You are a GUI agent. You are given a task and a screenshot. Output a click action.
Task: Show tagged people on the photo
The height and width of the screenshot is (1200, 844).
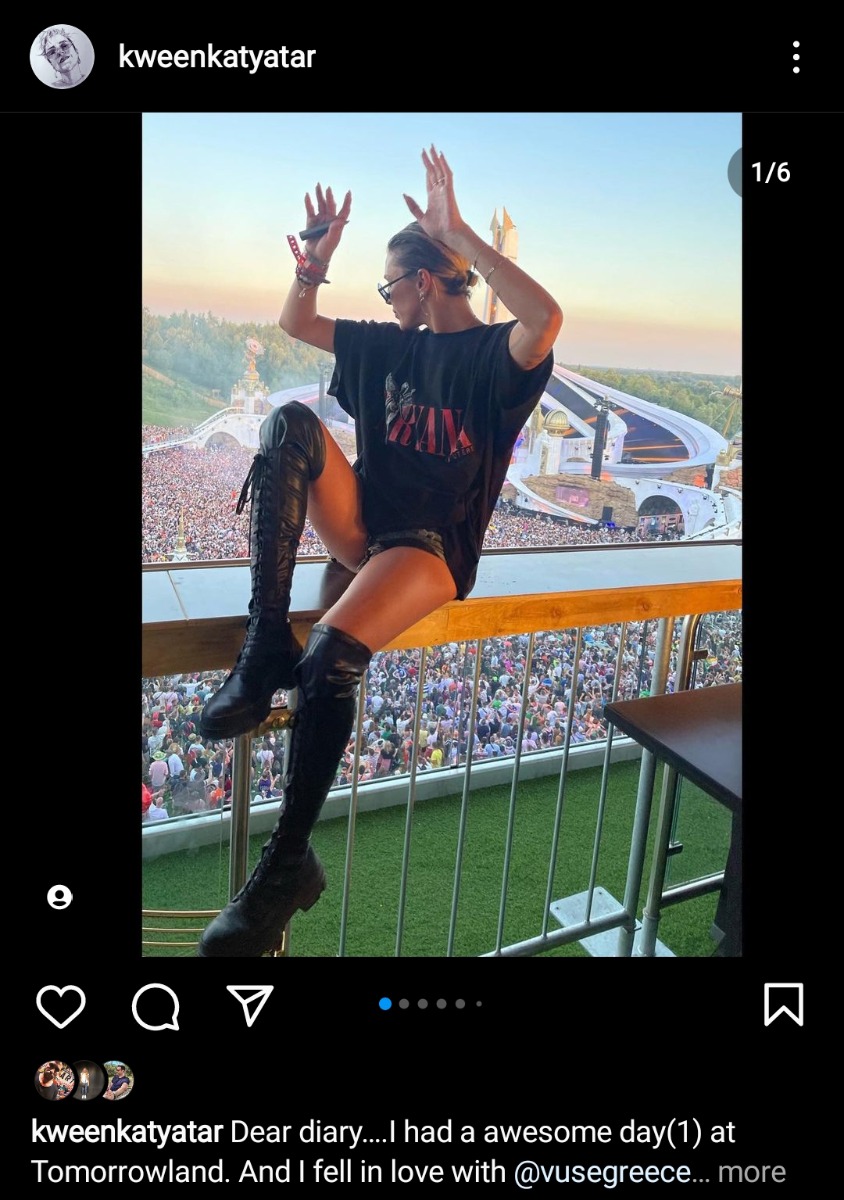point(60,897)
